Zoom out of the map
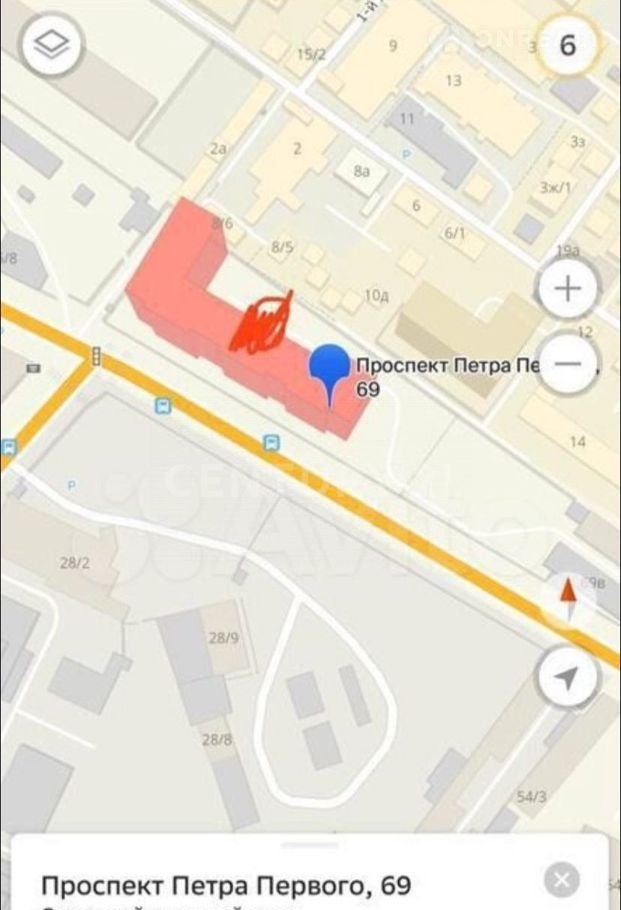This screenshot has height=910, width=621. (x=567, y=363)
